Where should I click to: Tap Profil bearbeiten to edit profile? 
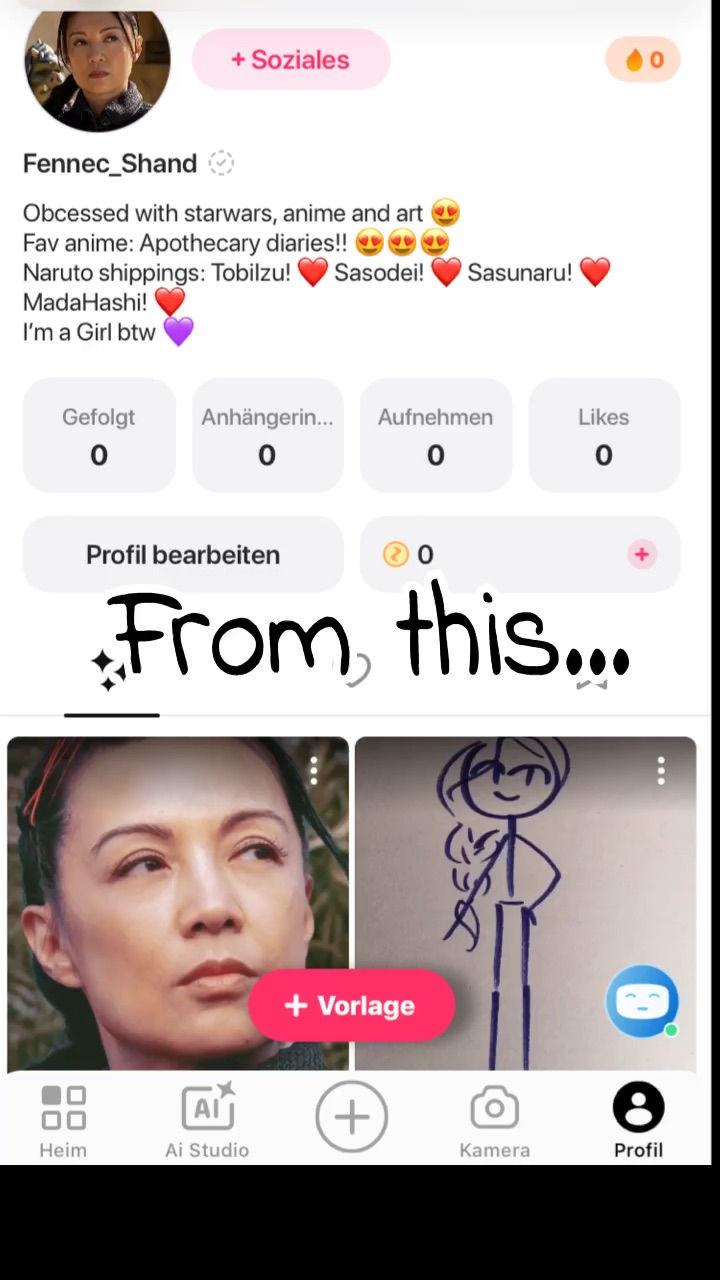183,555
